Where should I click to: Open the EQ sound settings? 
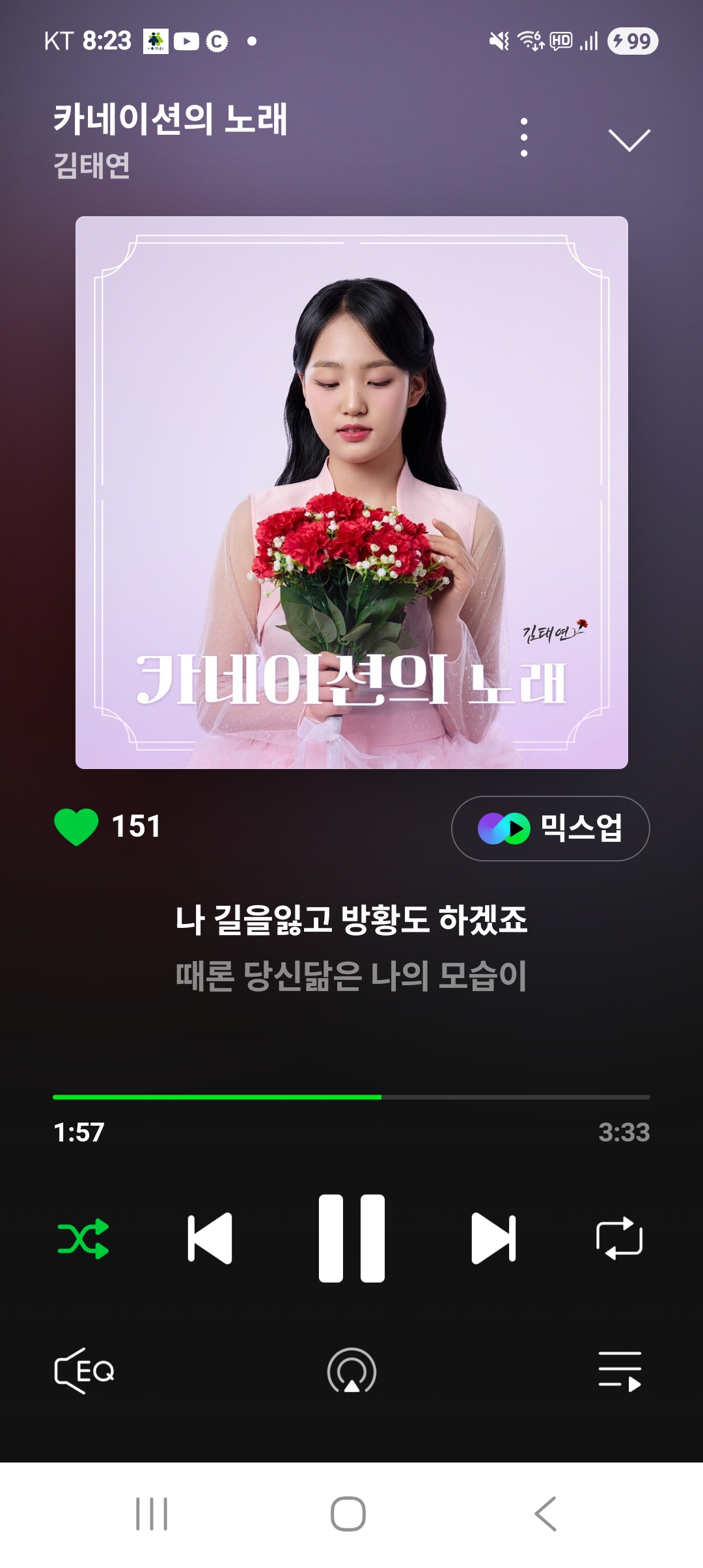click(84, 1371)
